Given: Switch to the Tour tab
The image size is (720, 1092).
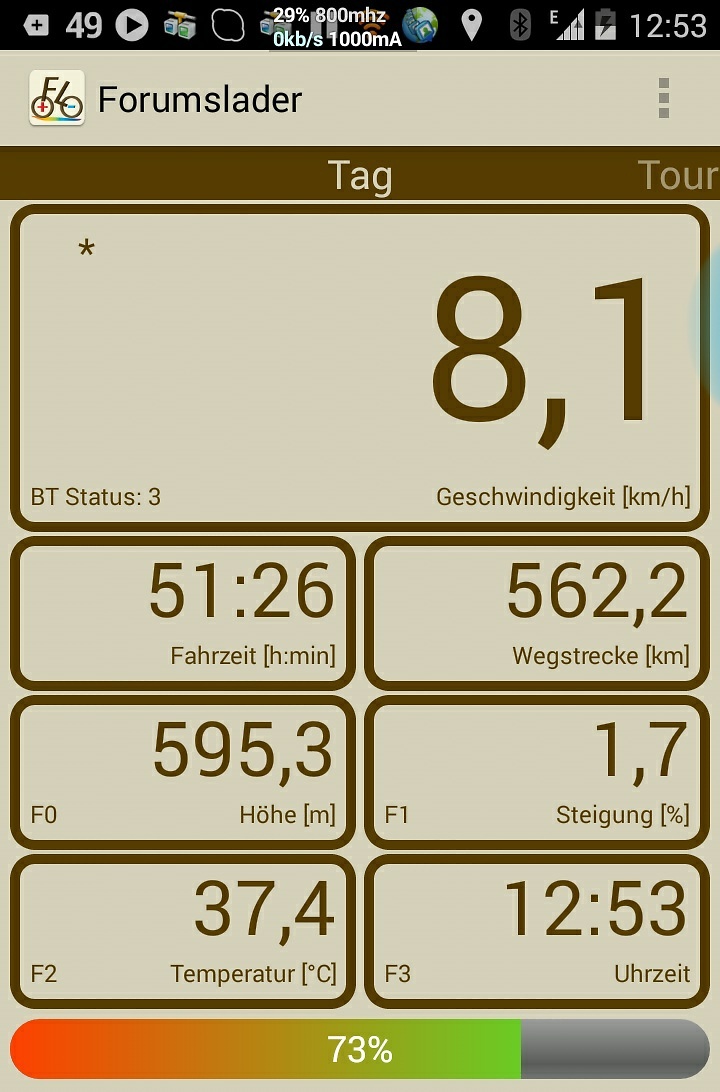Looking at the screenshot, I should click(677, 176).
